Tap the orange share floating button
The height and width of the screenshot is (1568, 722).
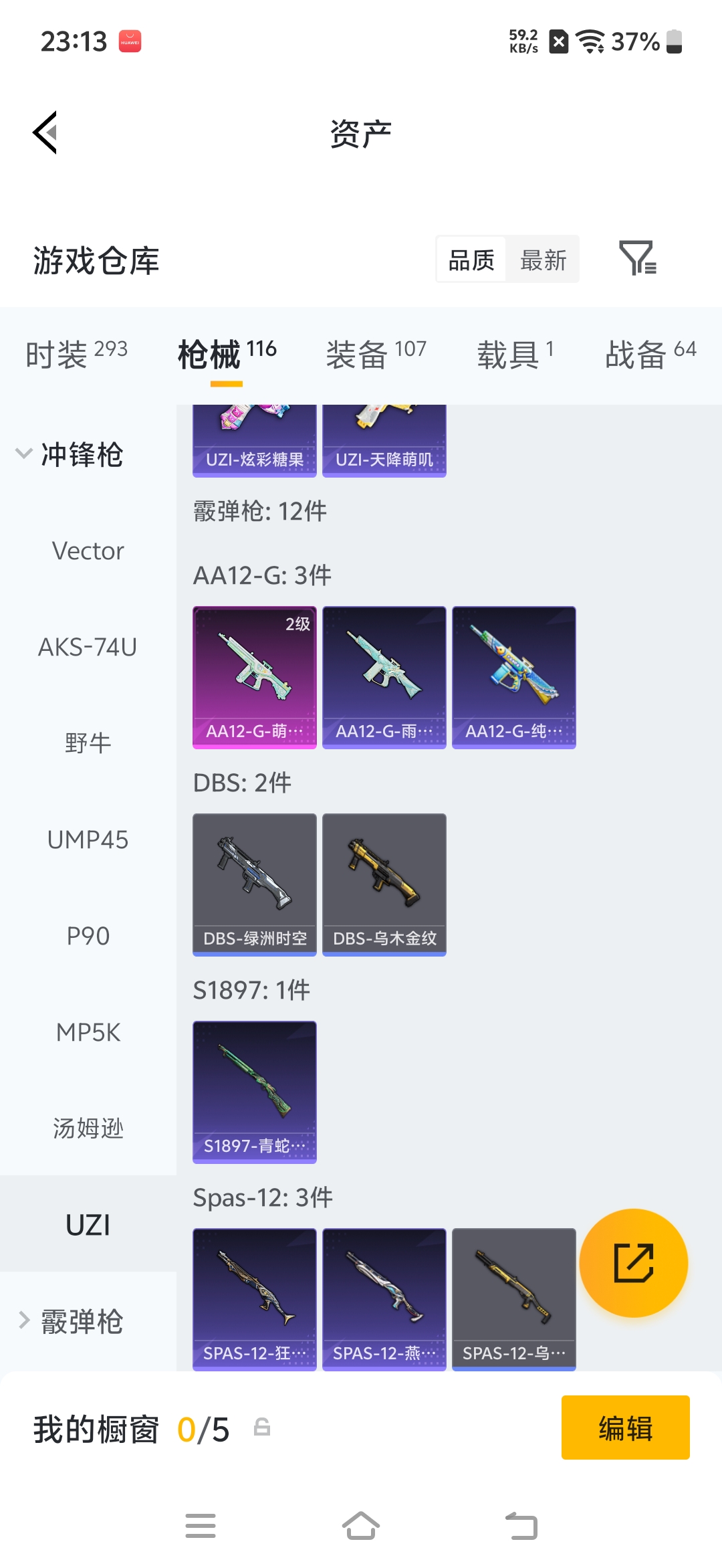coord(633,1263)
